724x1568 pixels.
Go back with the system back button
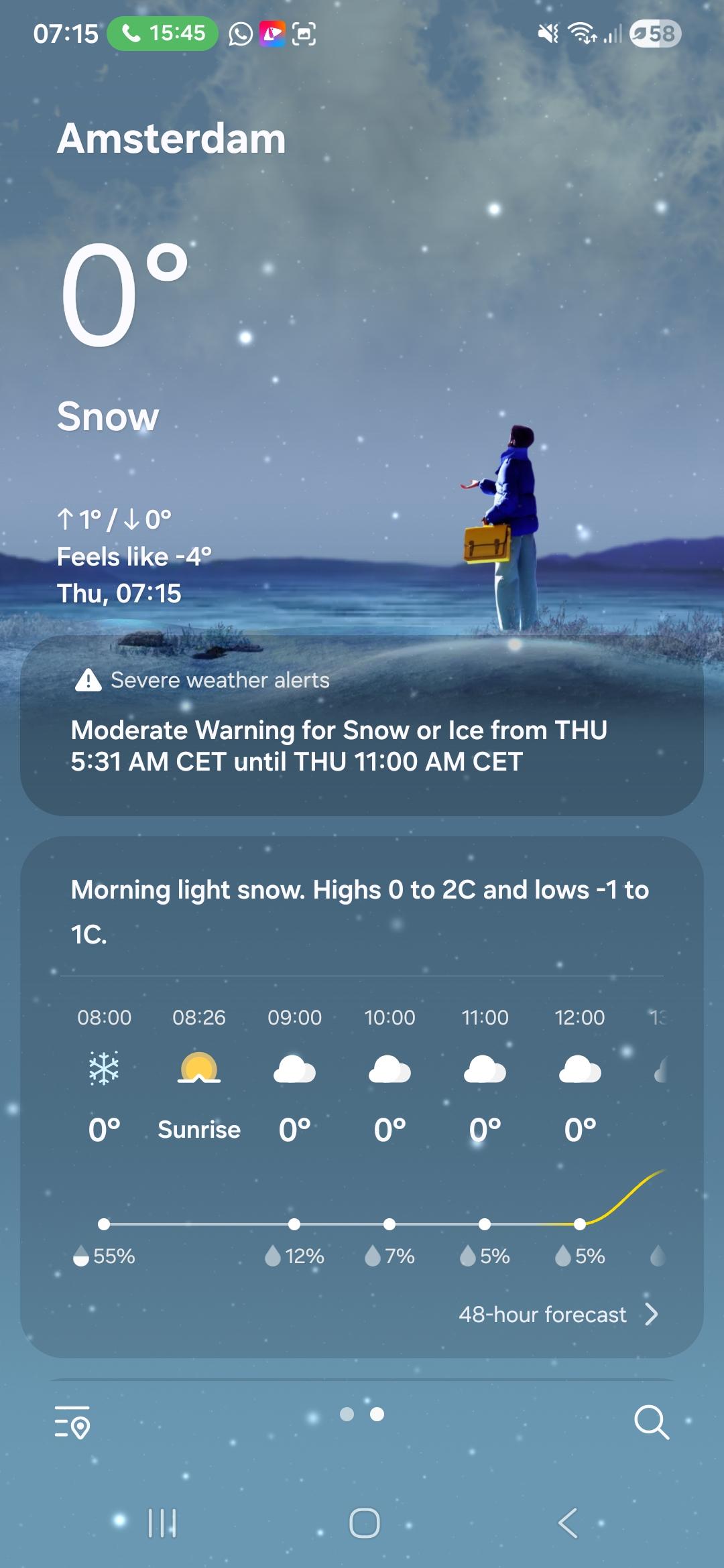click(568, 1522)
